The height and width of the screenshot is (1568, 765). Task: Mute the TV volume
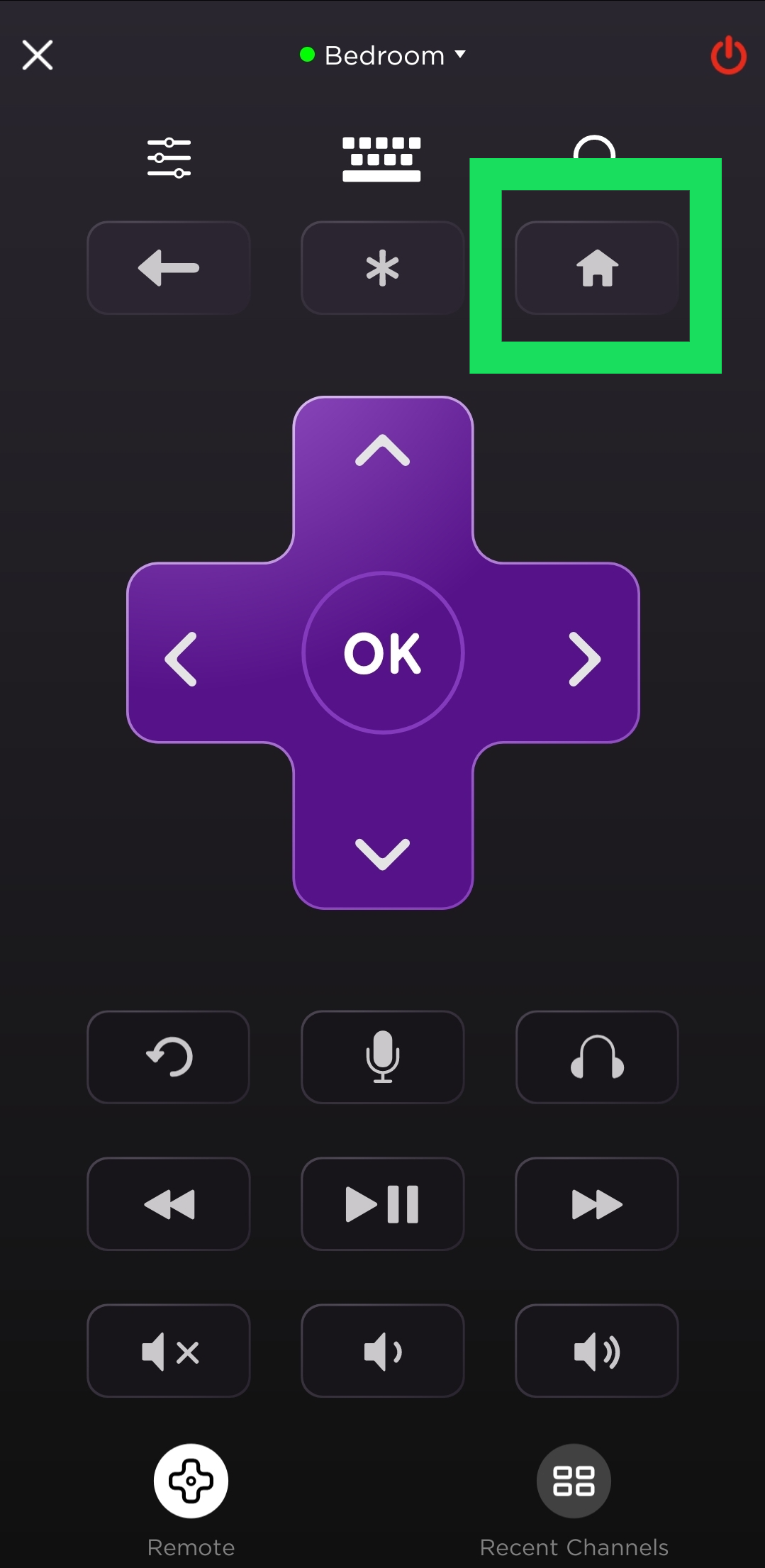[169, 1350]
